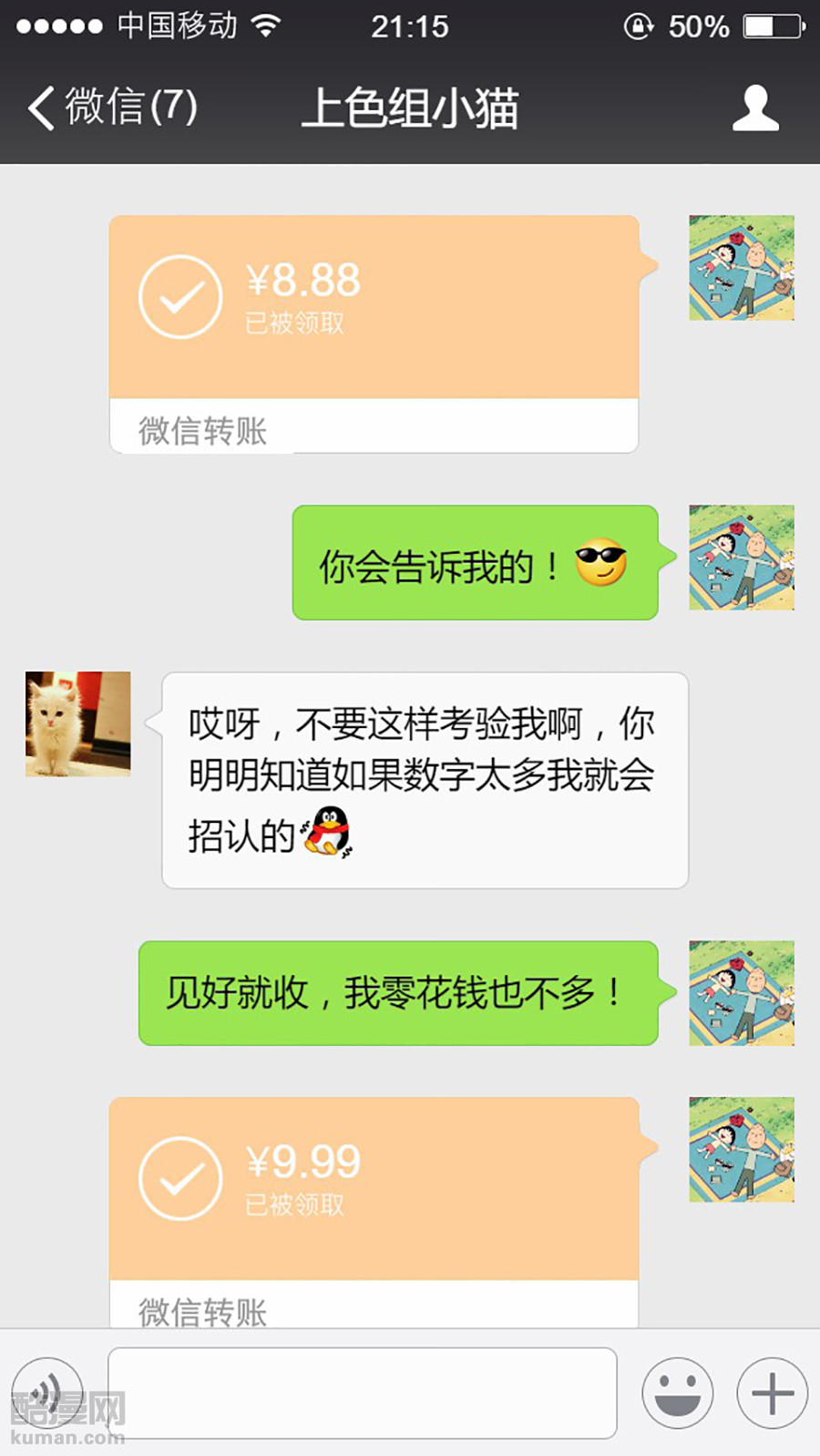This screenshot has height=1456, width=820.
Task: Switch to voice input mode
Action: coord(47,1393)
